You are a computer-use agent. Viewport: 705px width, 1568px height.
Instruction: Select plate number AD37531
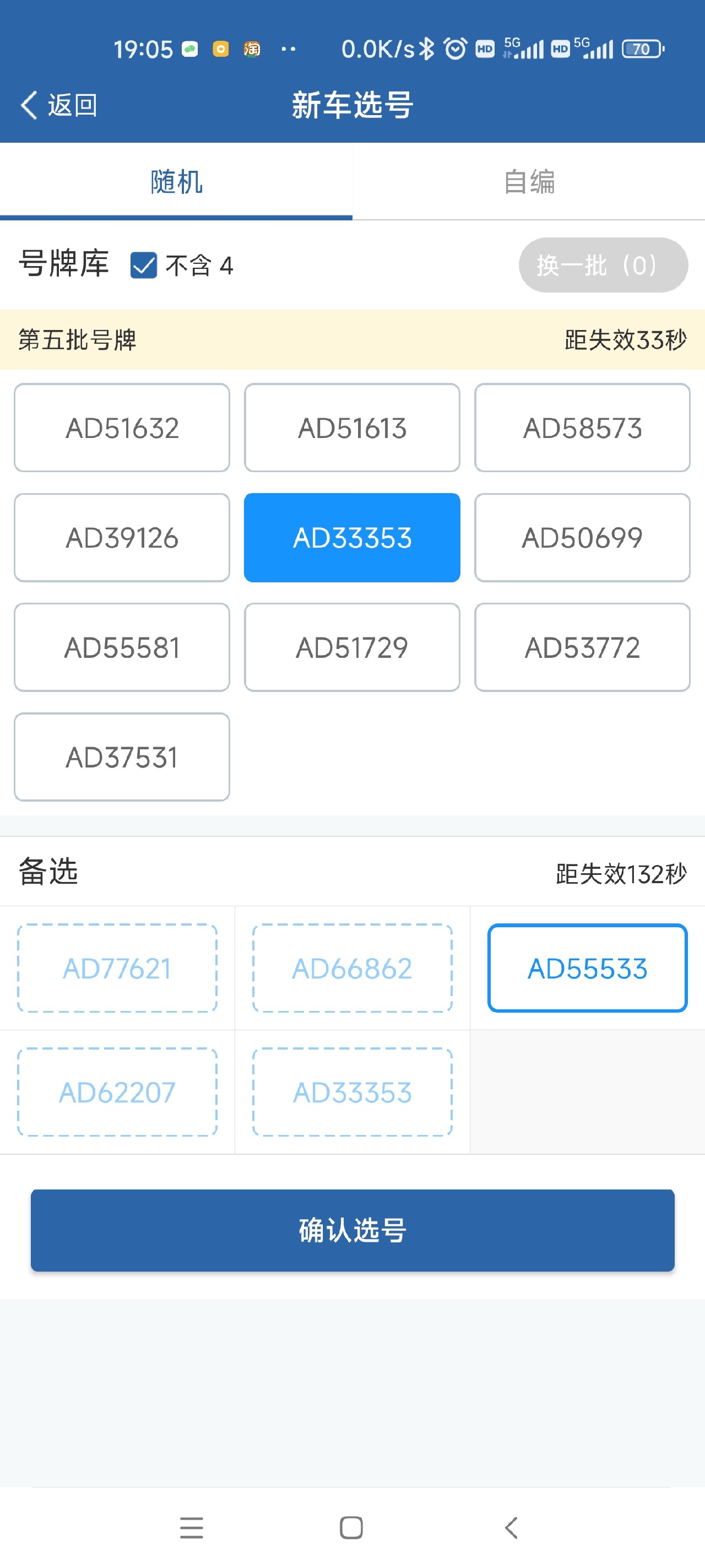tap(121, 756)
